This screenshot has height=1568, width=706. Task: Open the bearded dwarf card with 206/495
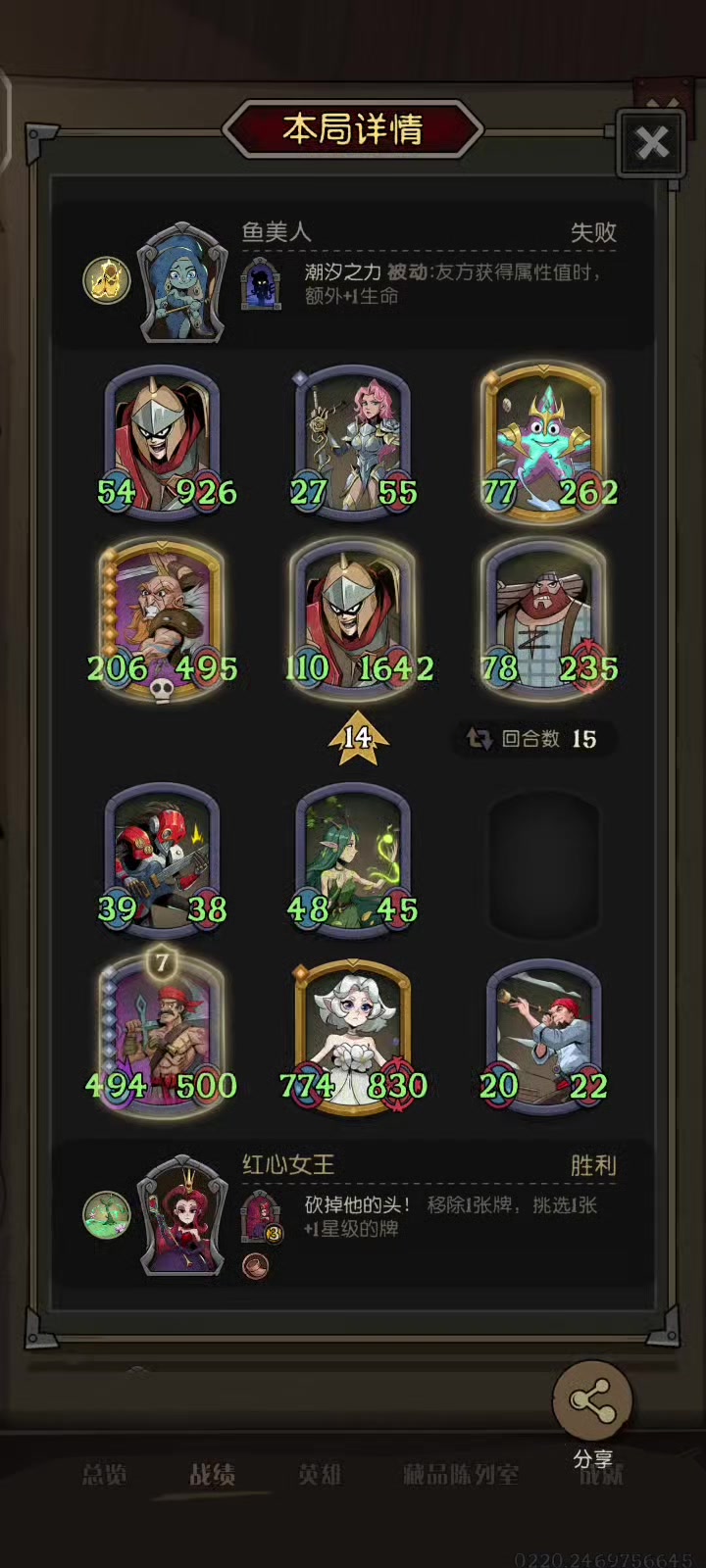click(x=162, y=617)
